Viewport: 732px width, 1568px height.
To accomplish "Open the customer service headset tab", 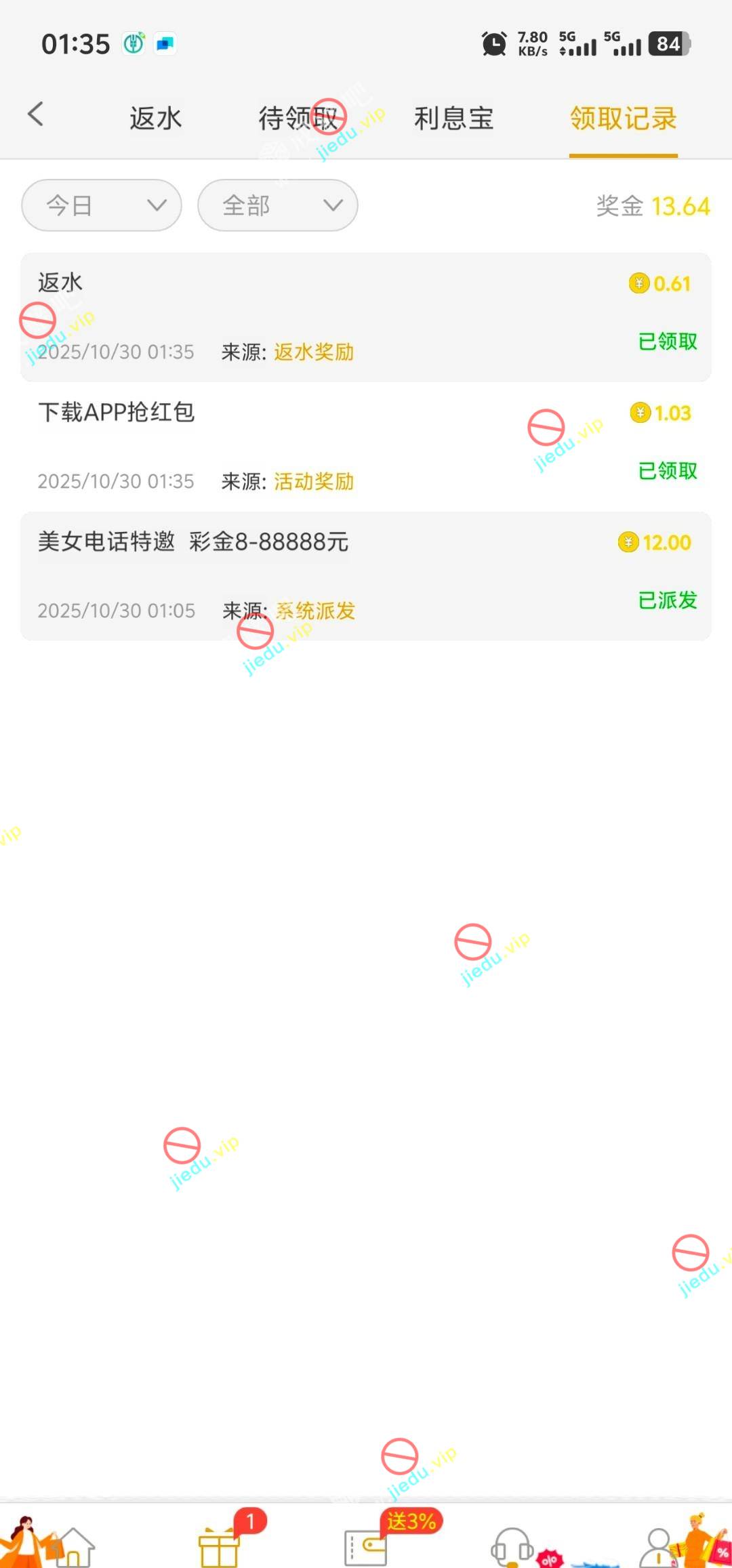I will point(512,1546).
